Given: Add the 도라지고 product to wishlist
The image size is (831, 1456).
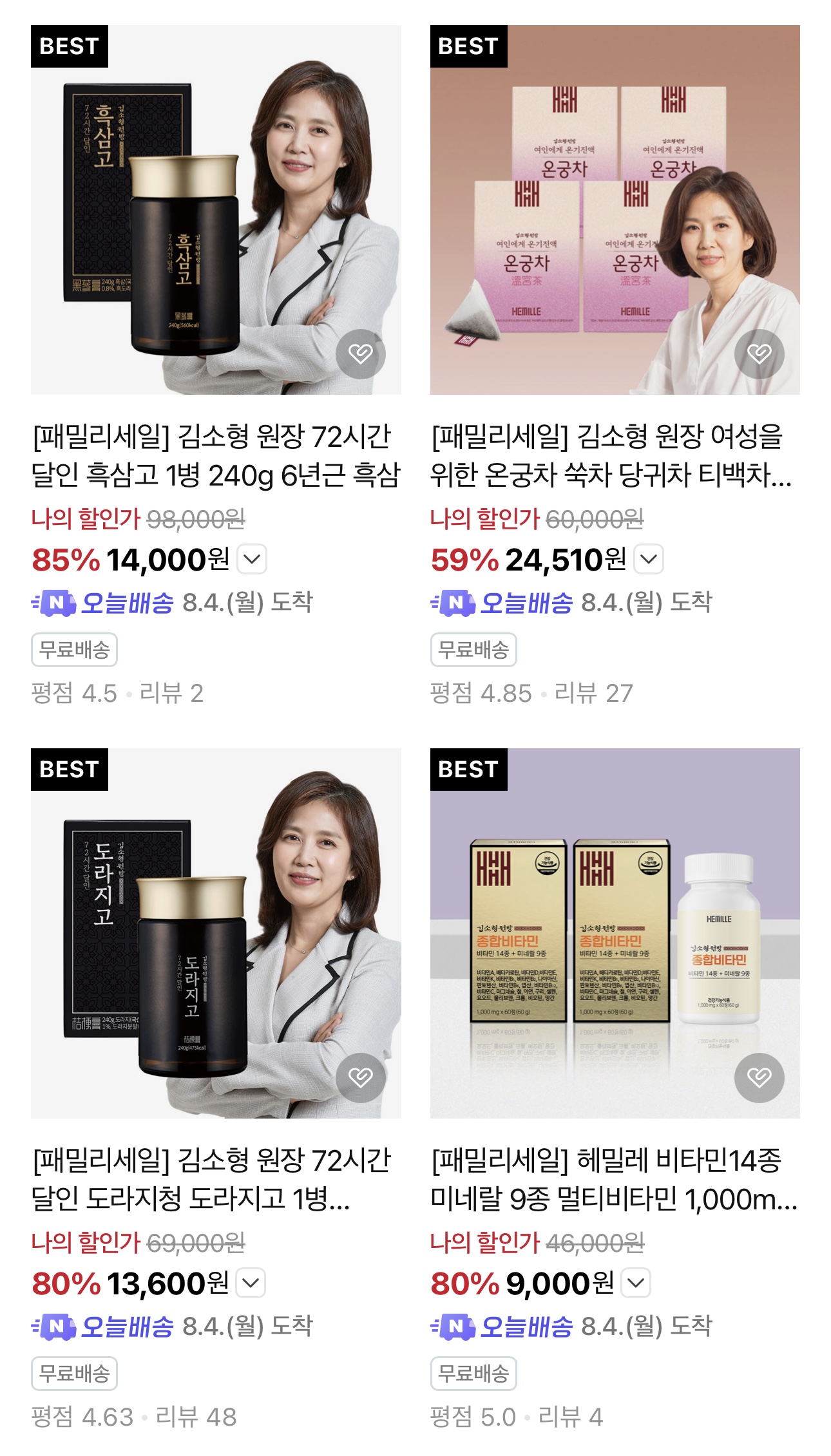Looking at the screenshot, I should (x=360, y=1077).
